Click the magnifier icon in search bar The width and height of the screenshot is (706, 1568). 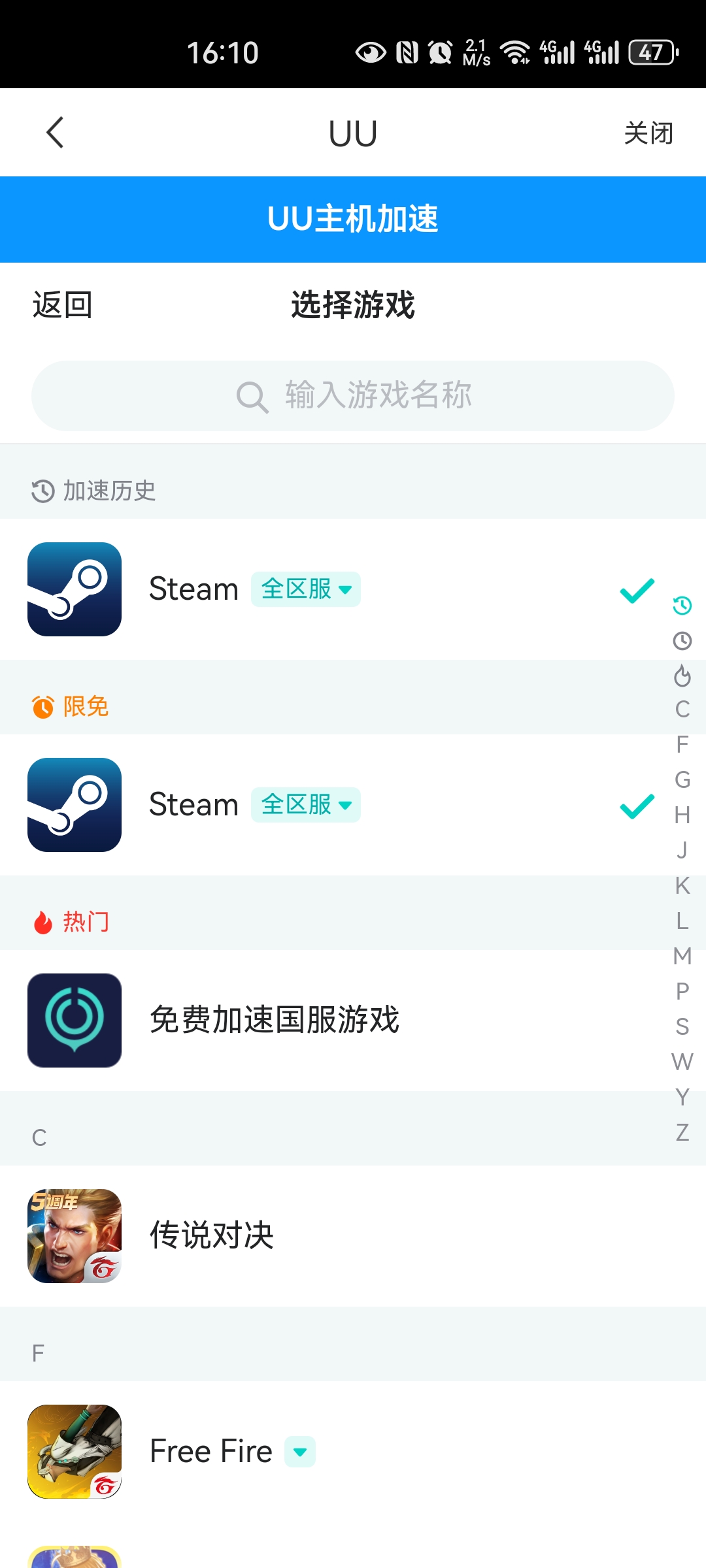pos(251,395)
